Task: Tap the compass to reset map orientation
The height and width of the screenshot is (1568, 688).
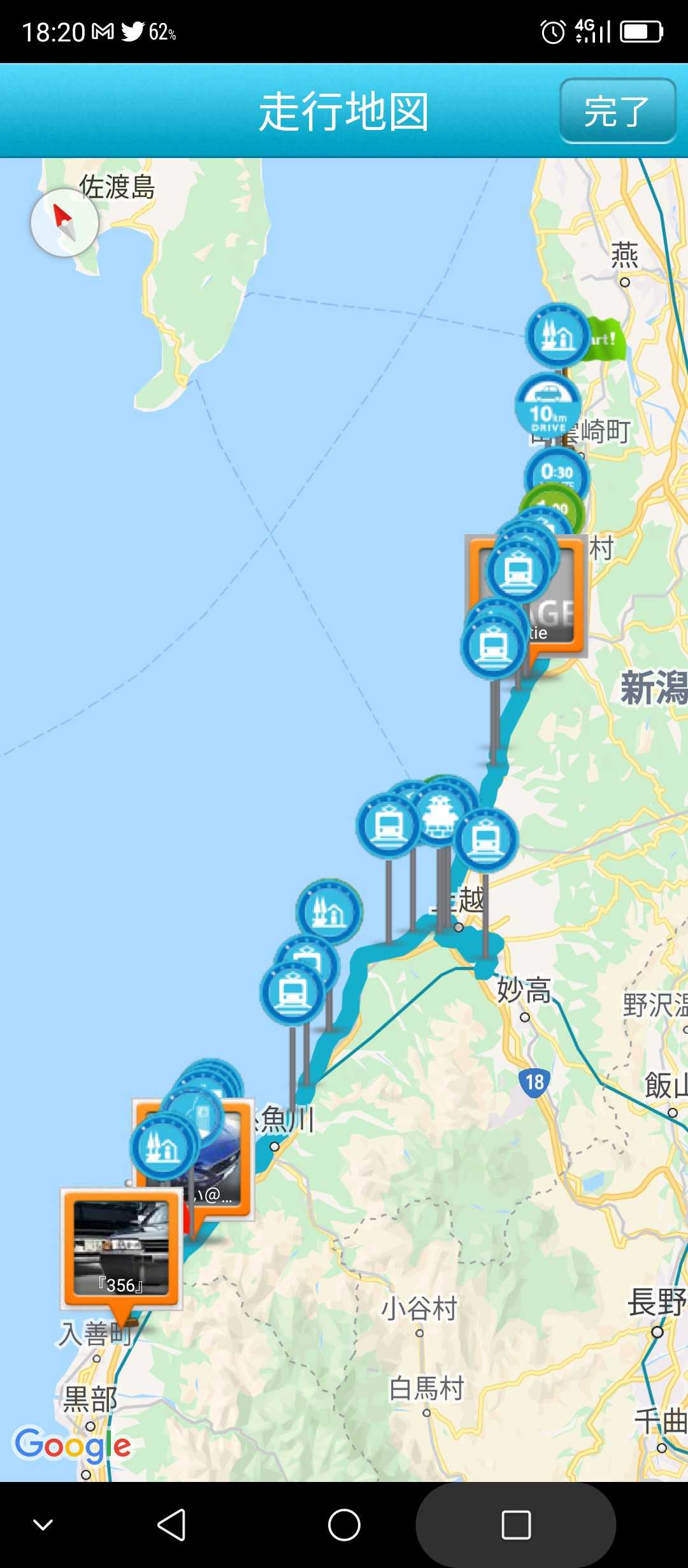Action: click(64, 222)
